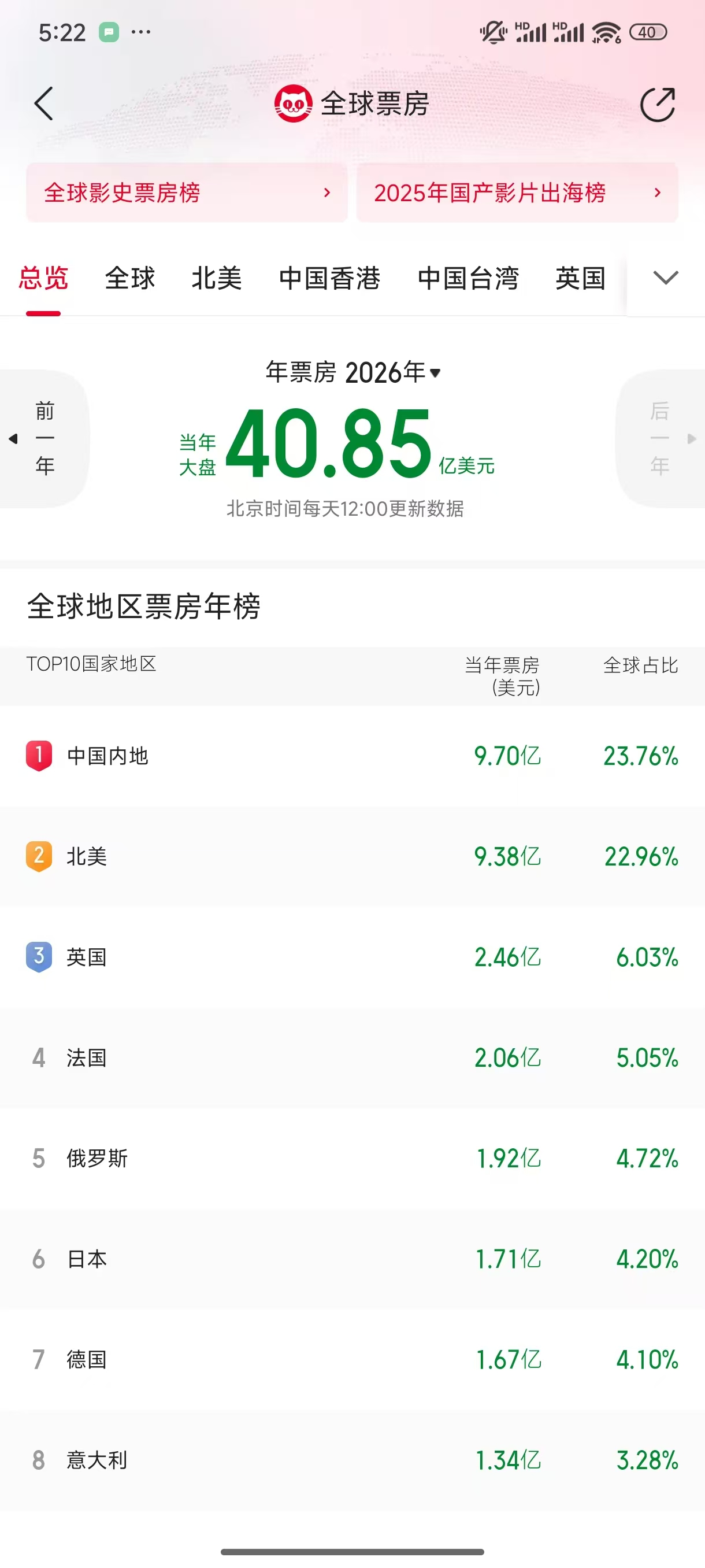Open 意大利 box office row

click(352, 1460)
